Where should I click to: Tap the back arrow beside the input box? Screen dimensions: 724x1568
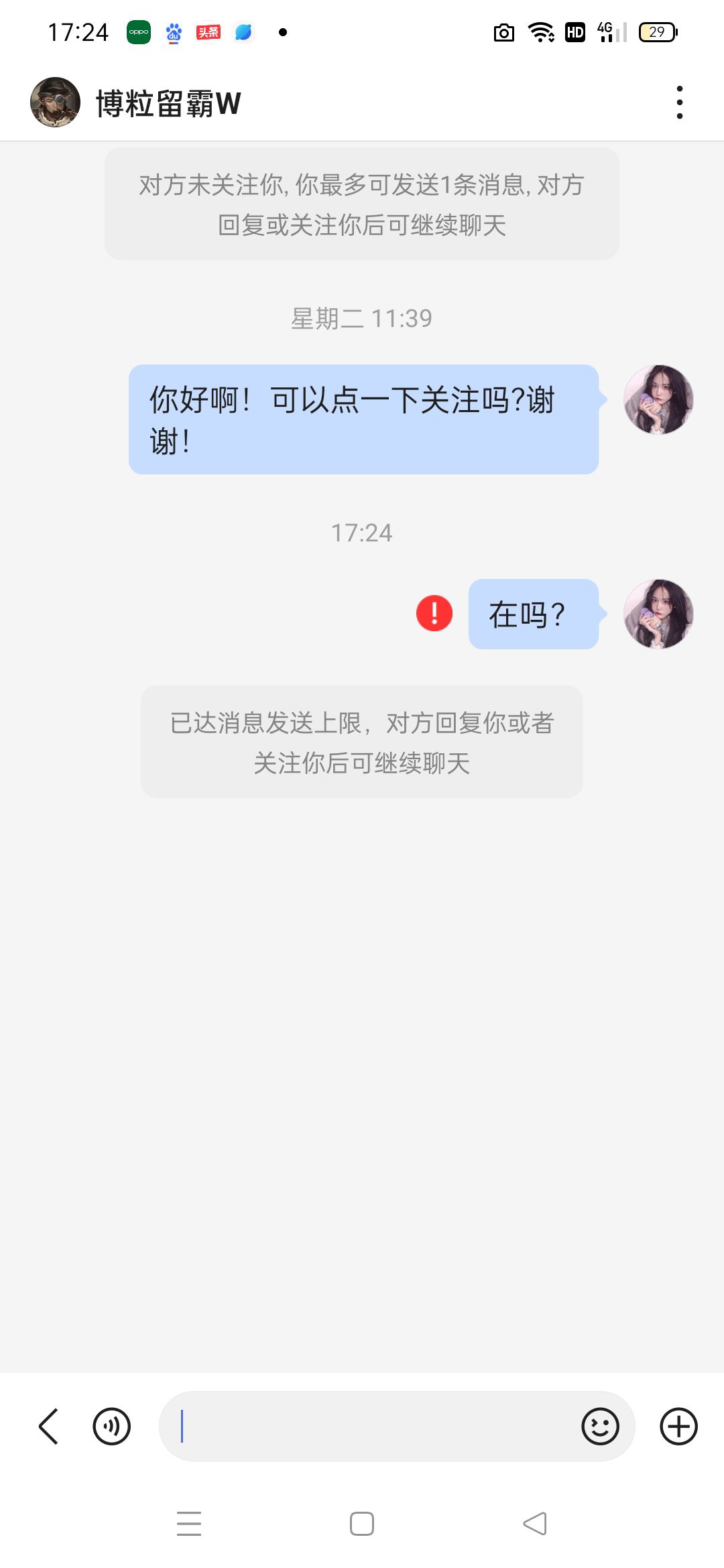49,1426
